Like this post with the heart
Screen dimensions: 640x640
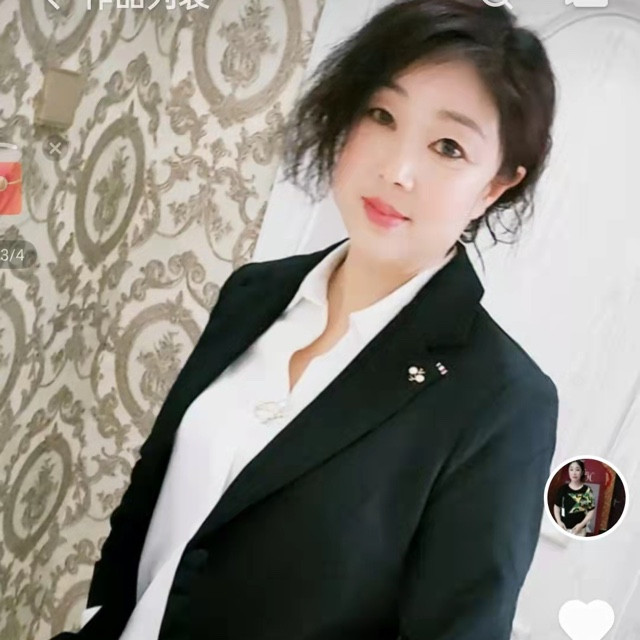point(586,620)
